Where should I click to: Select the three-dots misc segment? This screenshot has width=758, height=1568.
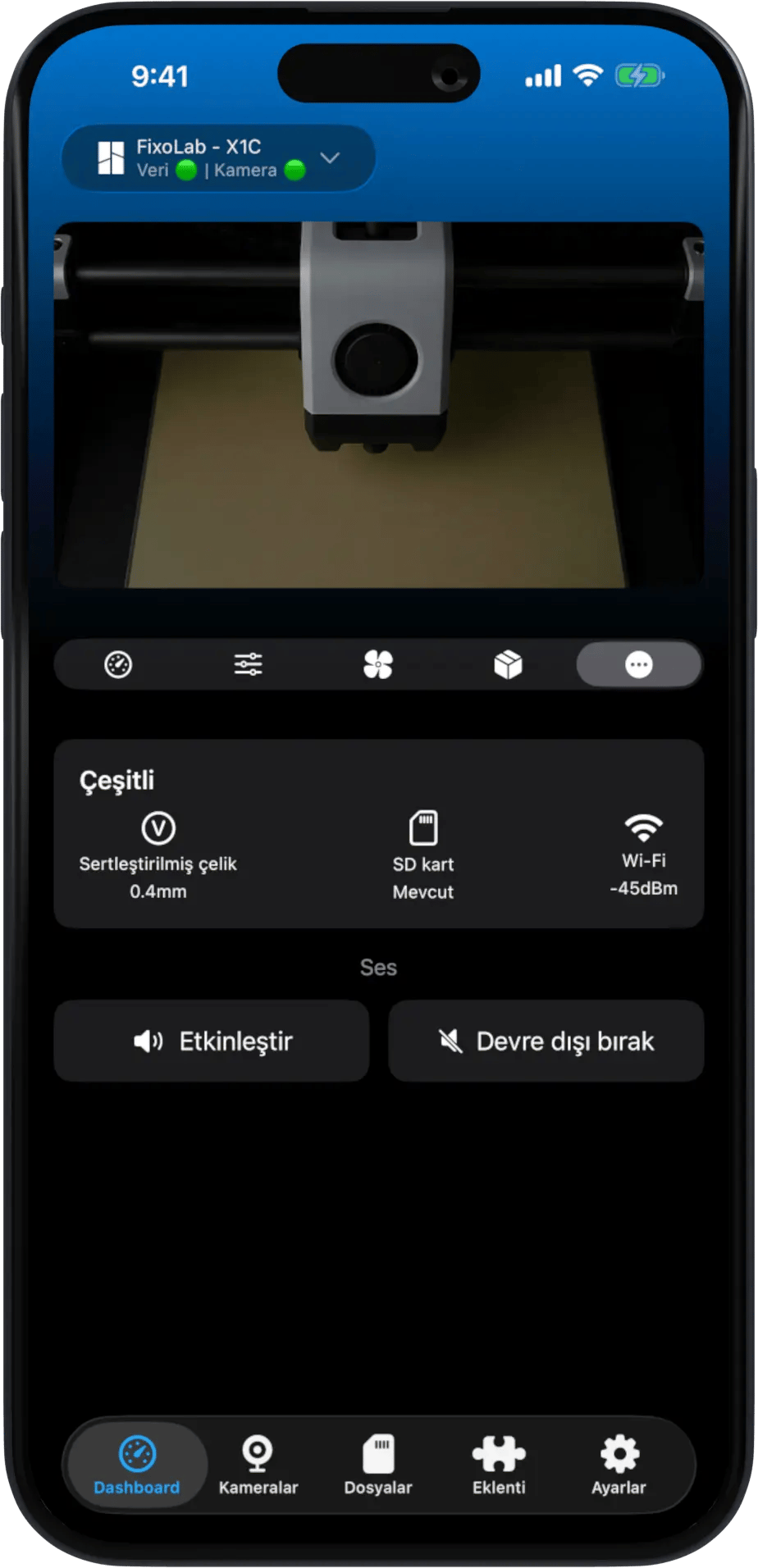point(638,664)
